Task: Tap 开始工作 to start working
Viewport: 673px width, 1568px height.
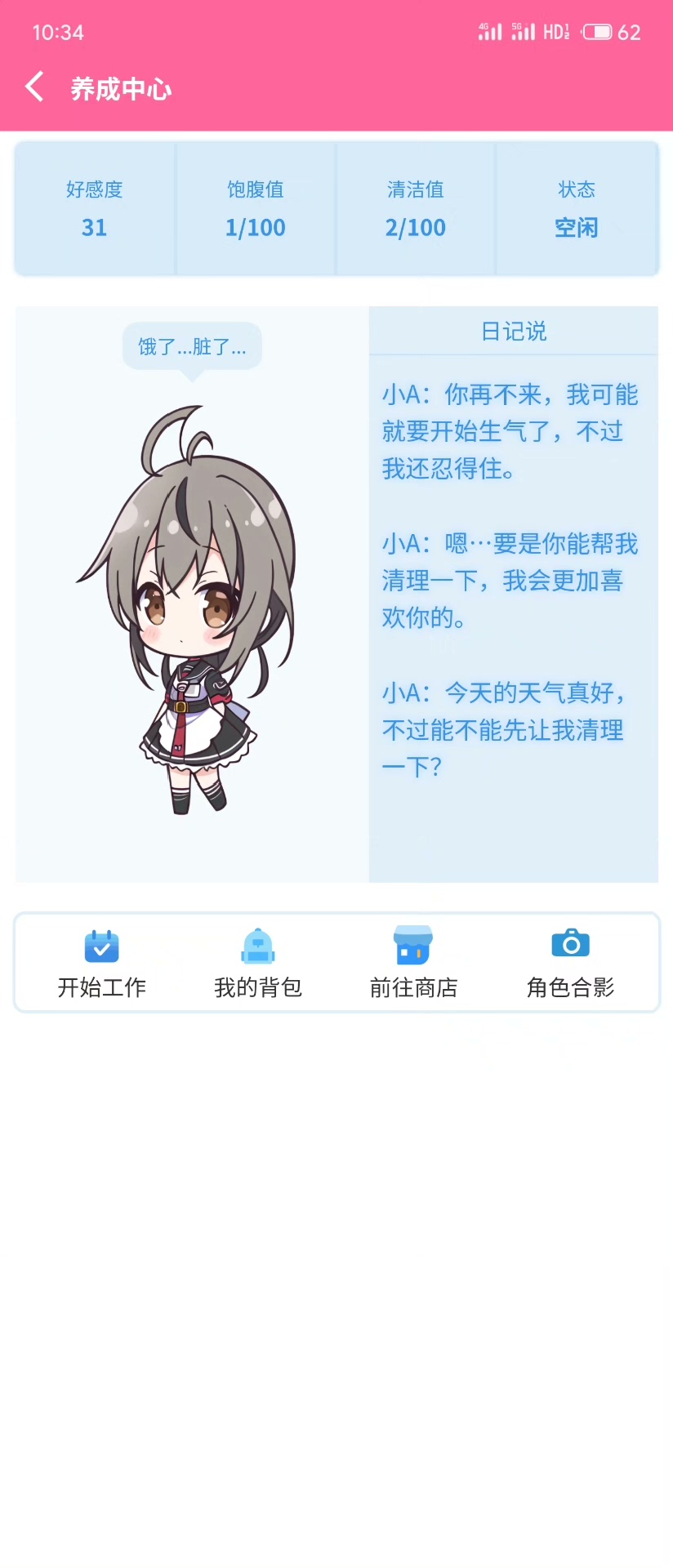Action: 102,962
